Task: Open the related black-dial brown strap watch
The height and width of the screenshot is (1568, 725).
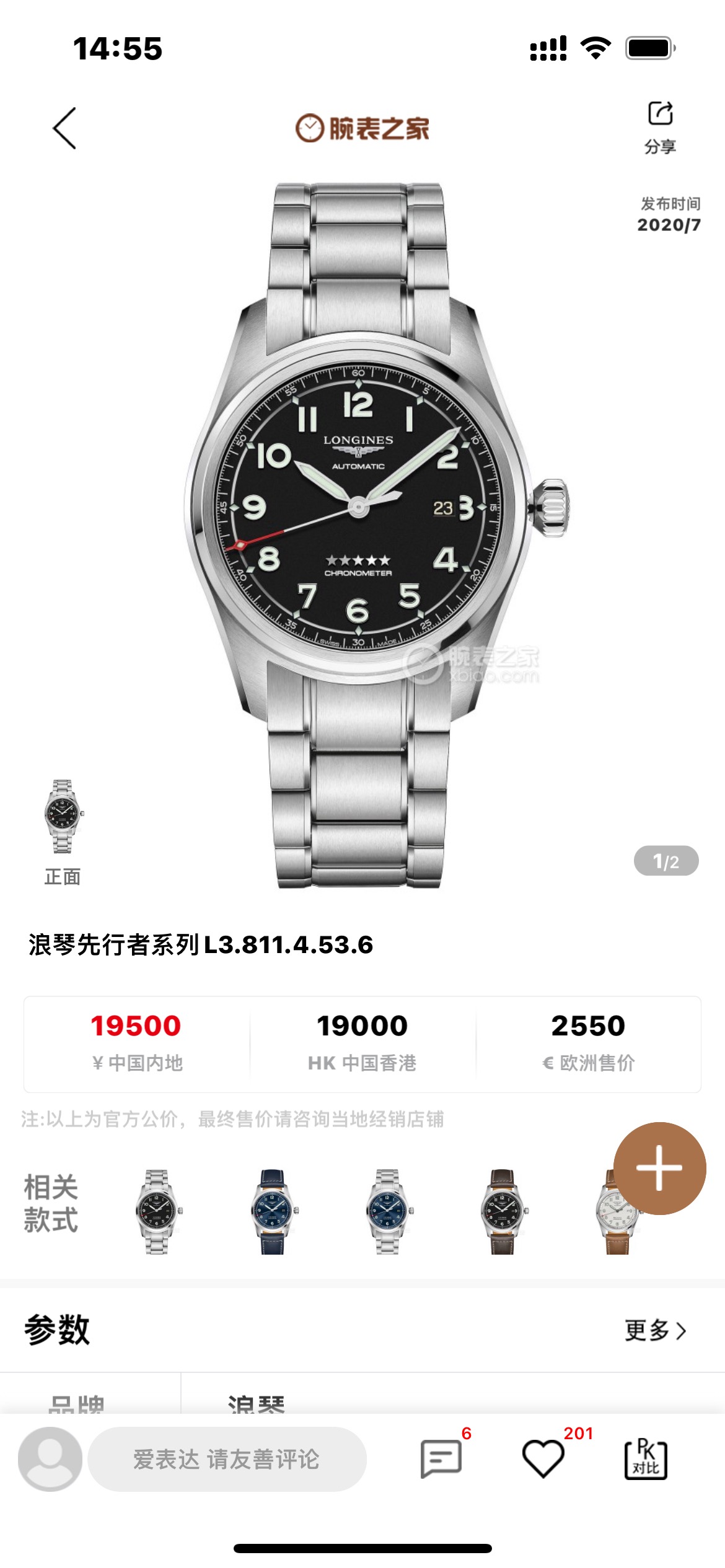Action: [x=503, y=1211]
